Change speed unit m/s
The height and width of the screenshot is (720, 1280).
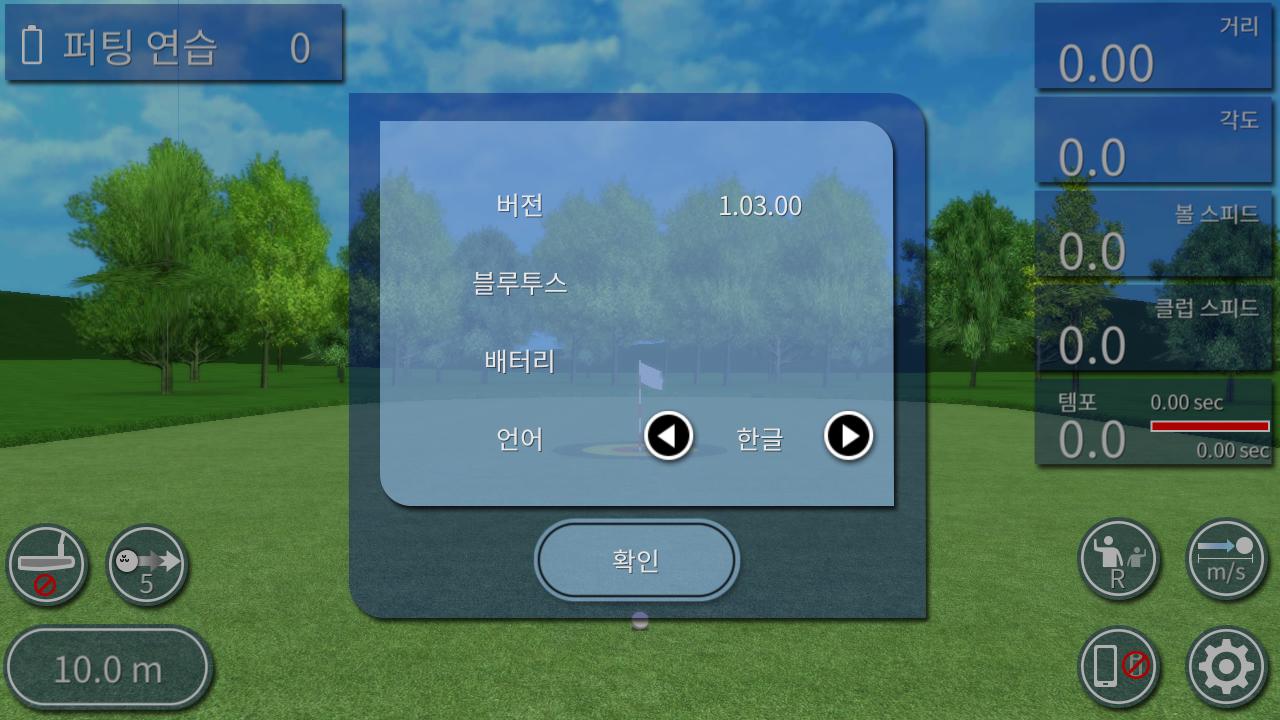1226,560
